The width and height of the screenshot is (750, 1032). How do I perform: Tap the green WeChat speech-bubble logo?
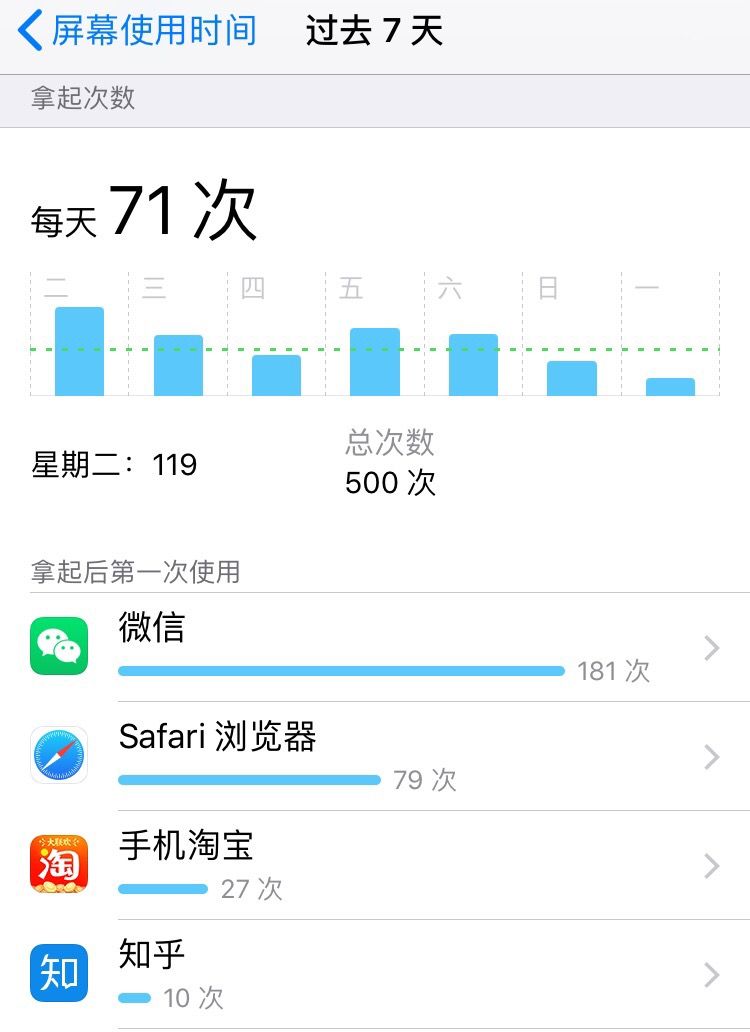click(59, 646)
